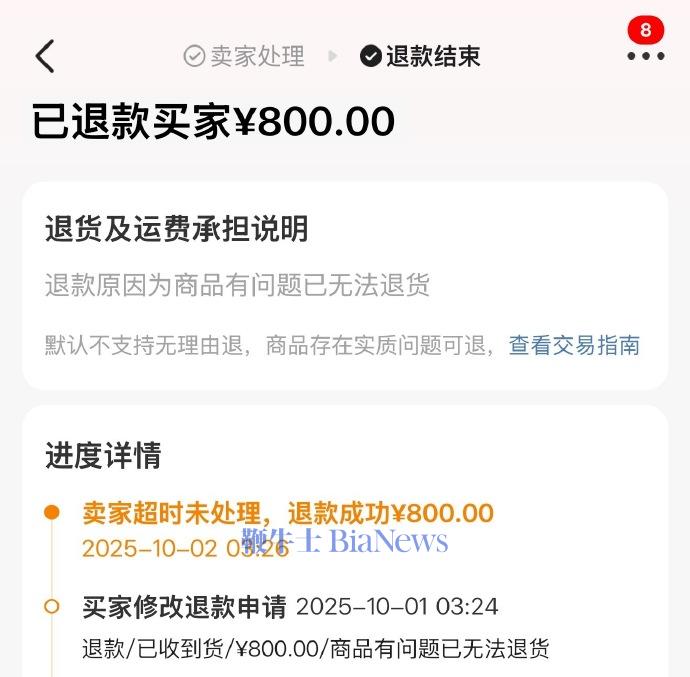Viewport: 690px width, 677px height.
Task: Open the 查看交易指南 link
Action: coord(574,346)
